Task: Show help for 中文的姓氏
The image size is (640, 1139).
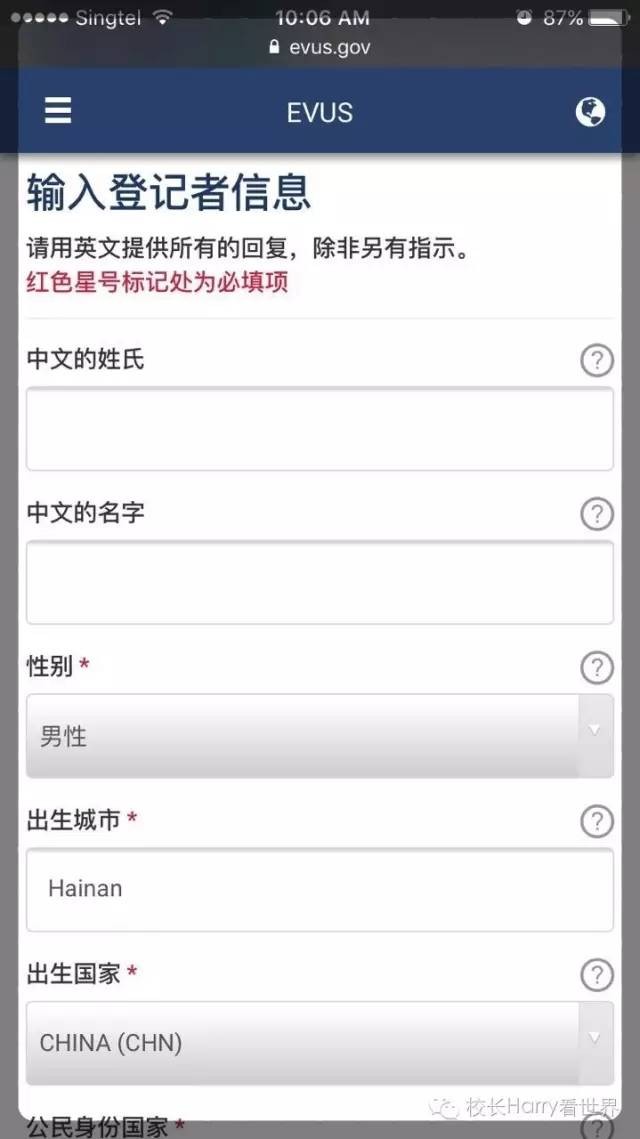Action: point(597,361)
